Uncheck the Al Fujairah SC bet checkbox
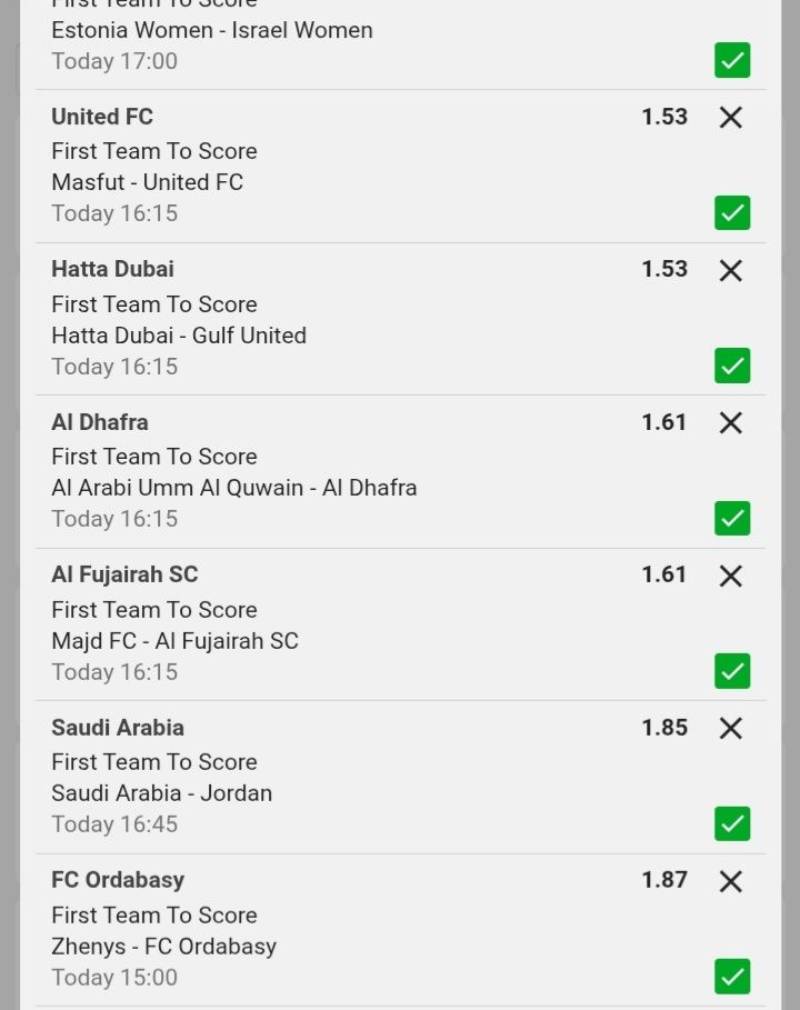Screen dimensions: 800x1010 (732, 671)
